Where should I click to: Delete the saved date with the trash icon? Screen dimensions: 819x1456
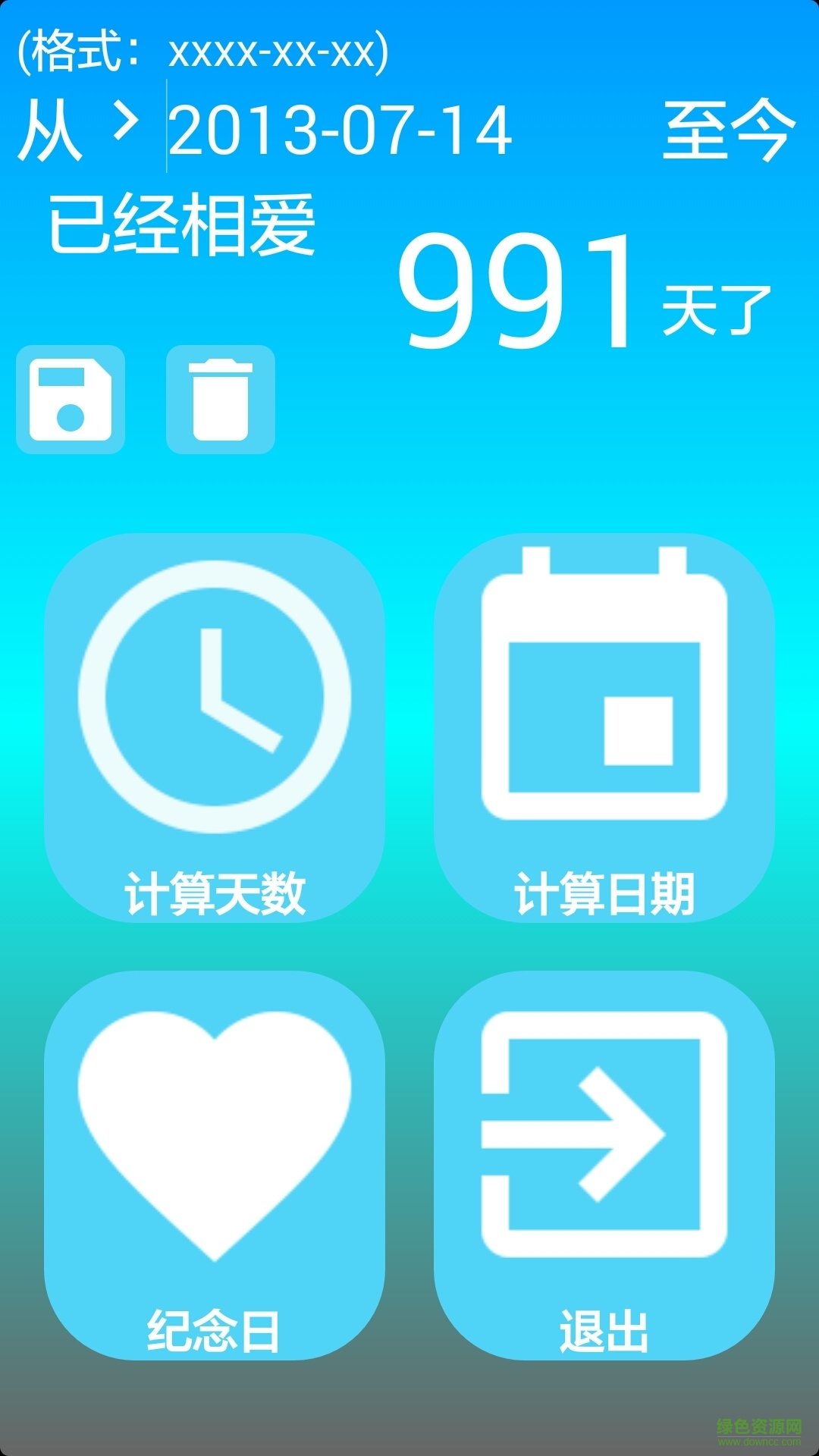tap(221, 400)
